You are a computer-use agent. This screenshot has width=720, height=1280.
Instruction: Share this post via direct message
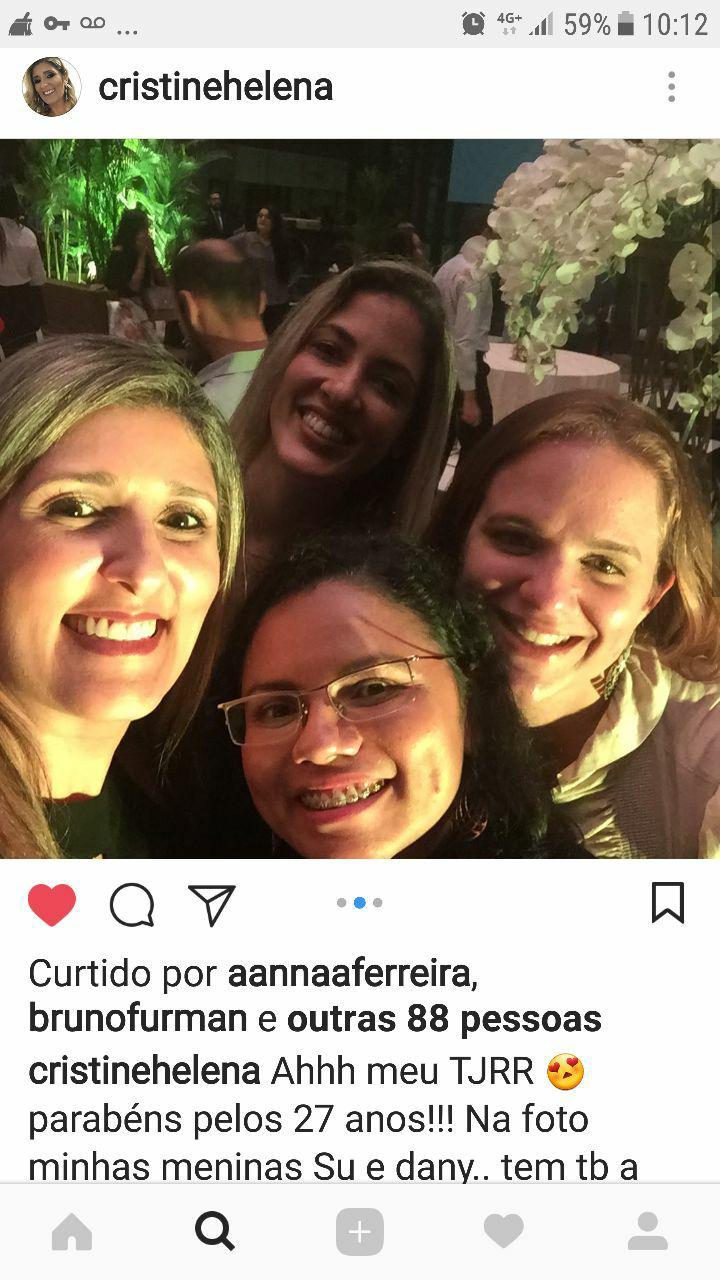coord(211,905)
